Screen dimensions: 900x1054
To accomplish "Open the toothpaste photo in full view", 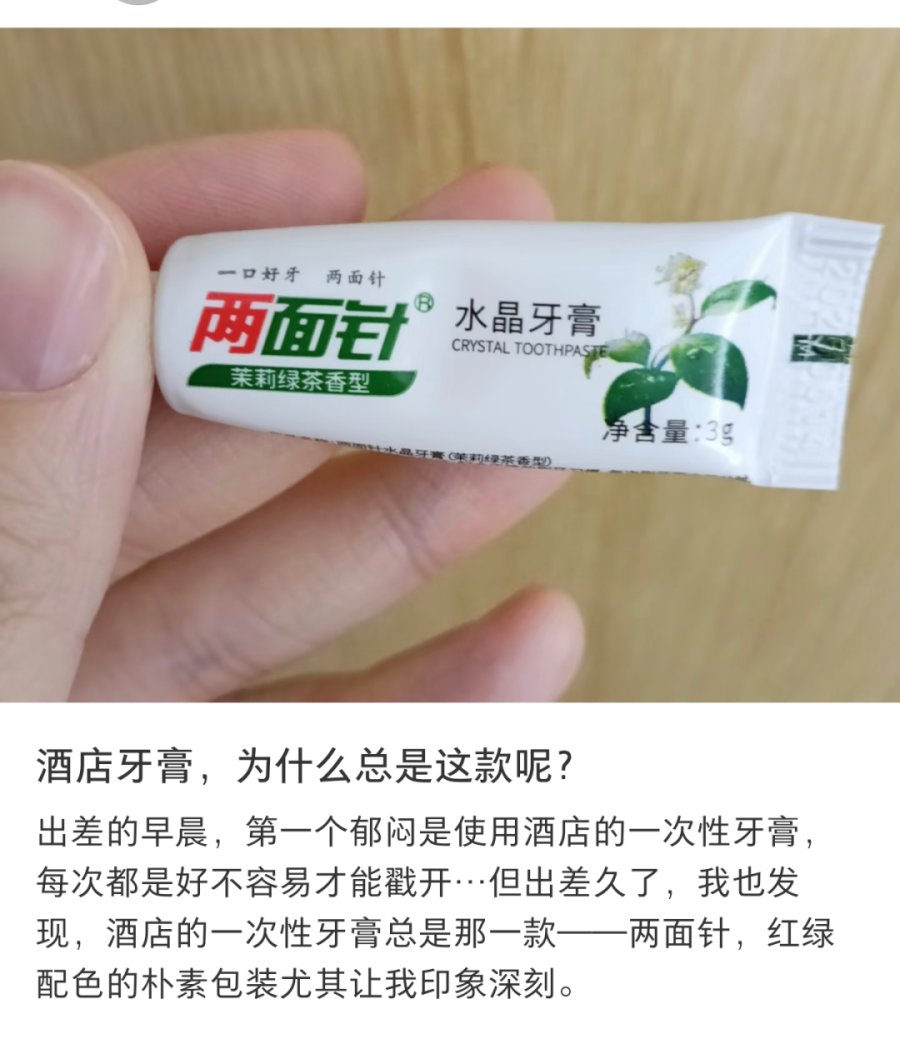I will click(x=450, y=365).
